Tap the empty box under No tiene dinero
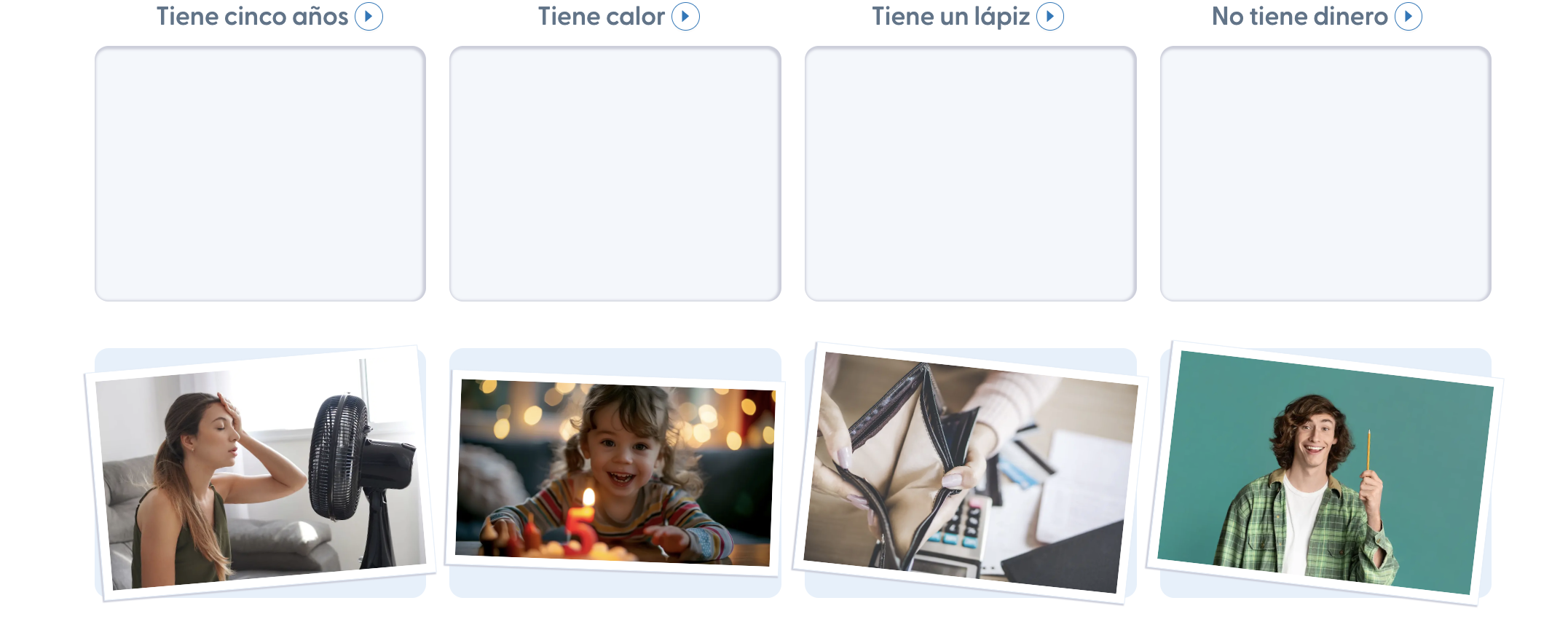The height and width of the screenshot is (630, 1568). 1325,173
